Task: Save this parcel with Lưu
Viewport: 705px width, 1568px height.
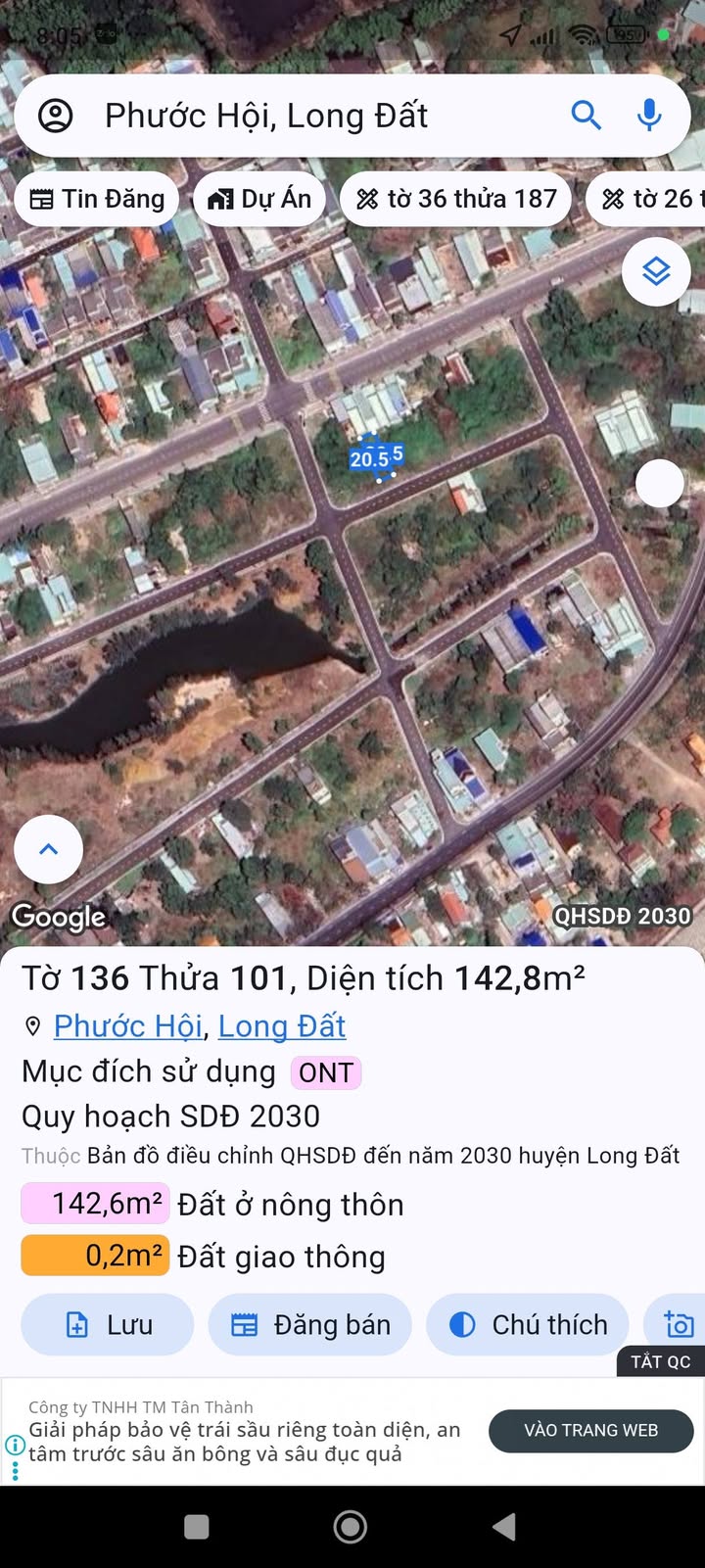Action: coord(109,1324)
